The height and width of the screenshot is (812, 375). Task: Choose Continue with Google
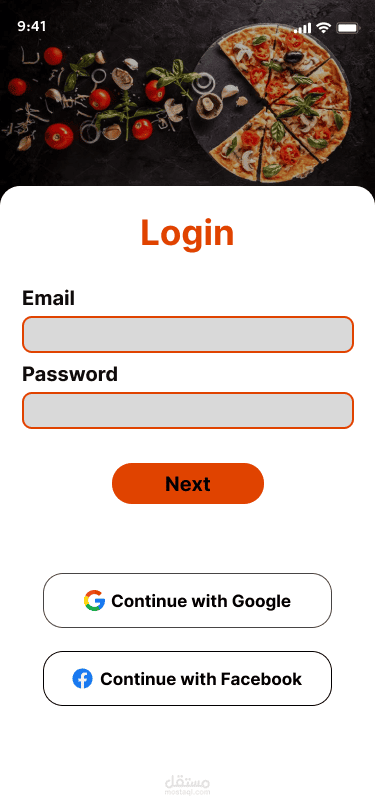[x=187, y=601]
